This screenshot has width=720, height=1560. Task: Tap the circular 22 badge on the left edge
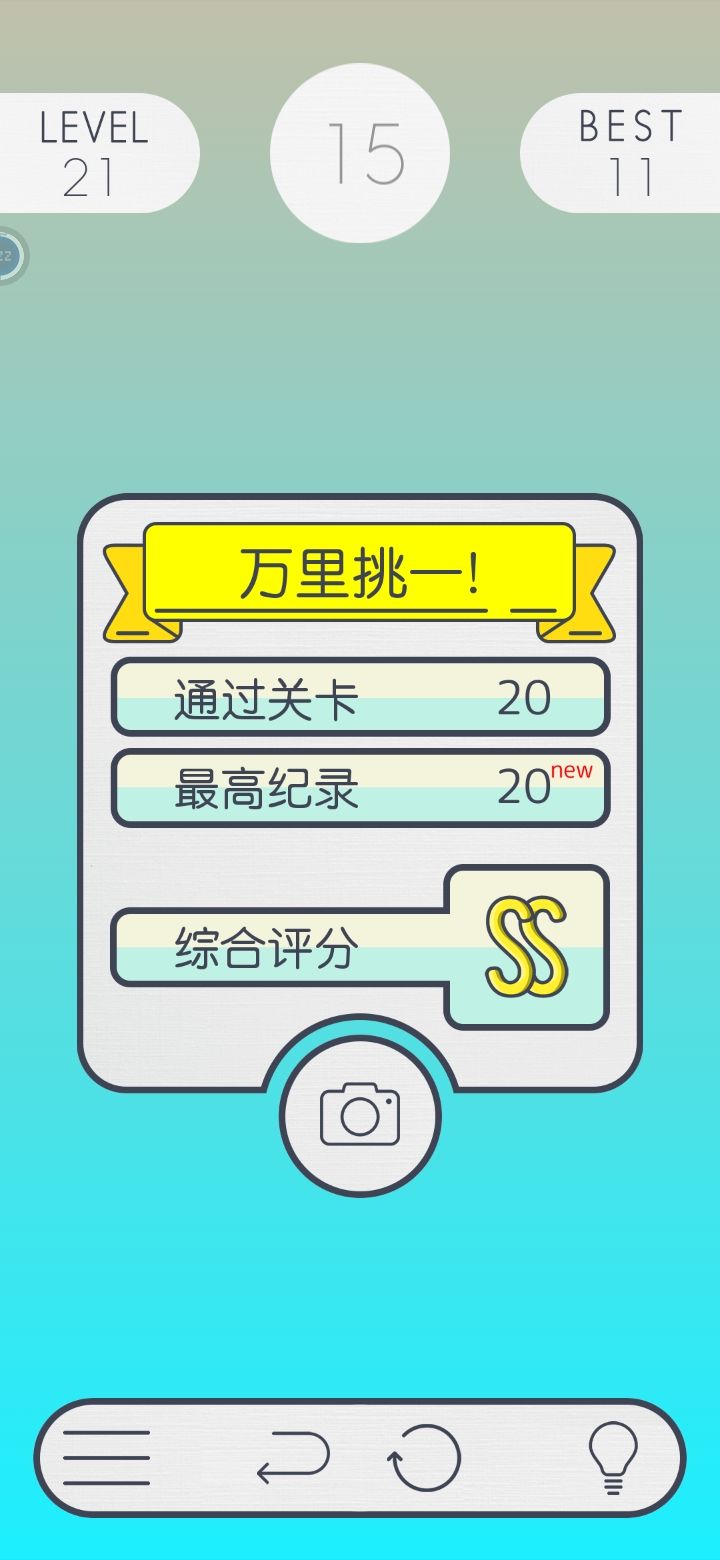8,253
